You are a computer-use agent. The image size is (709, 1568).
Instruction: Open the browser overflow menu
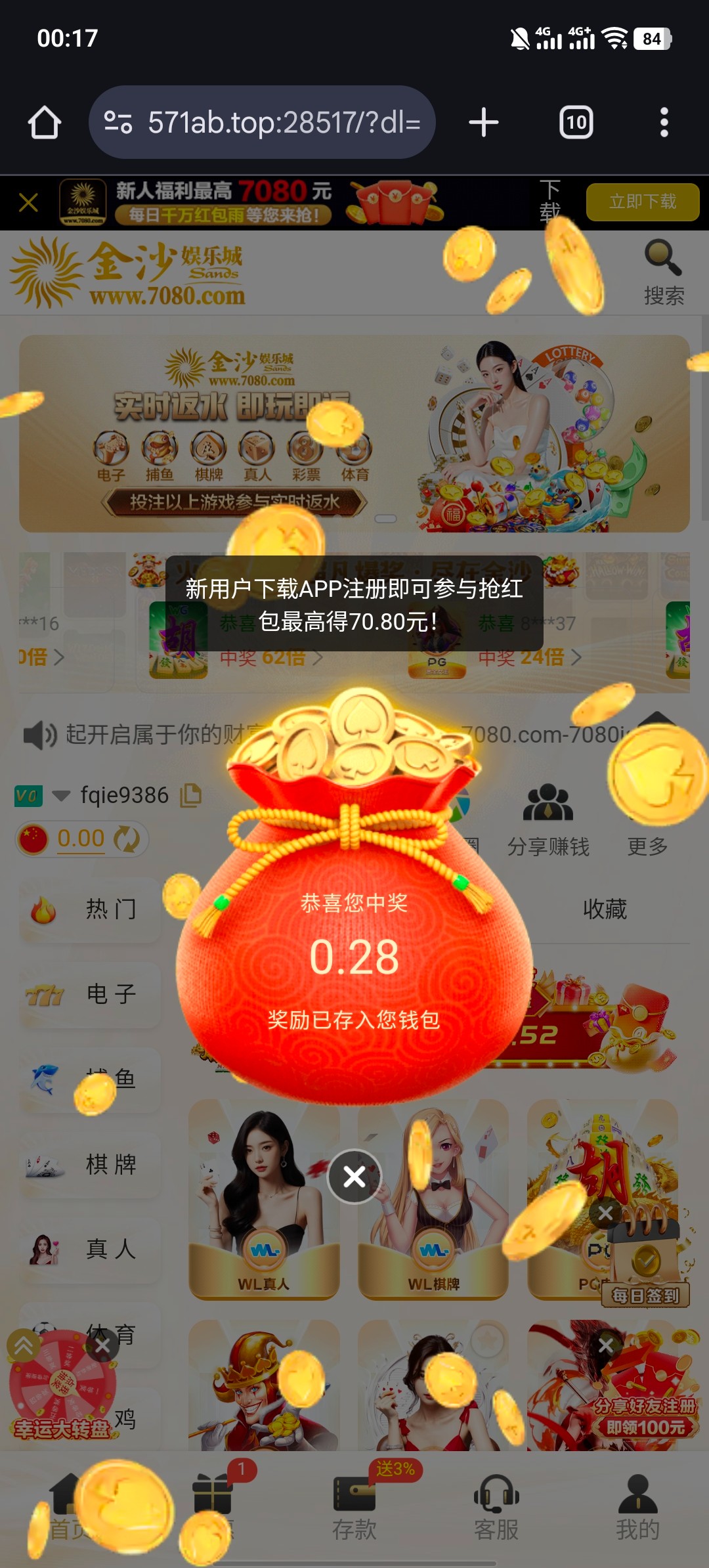click(664, 123)
